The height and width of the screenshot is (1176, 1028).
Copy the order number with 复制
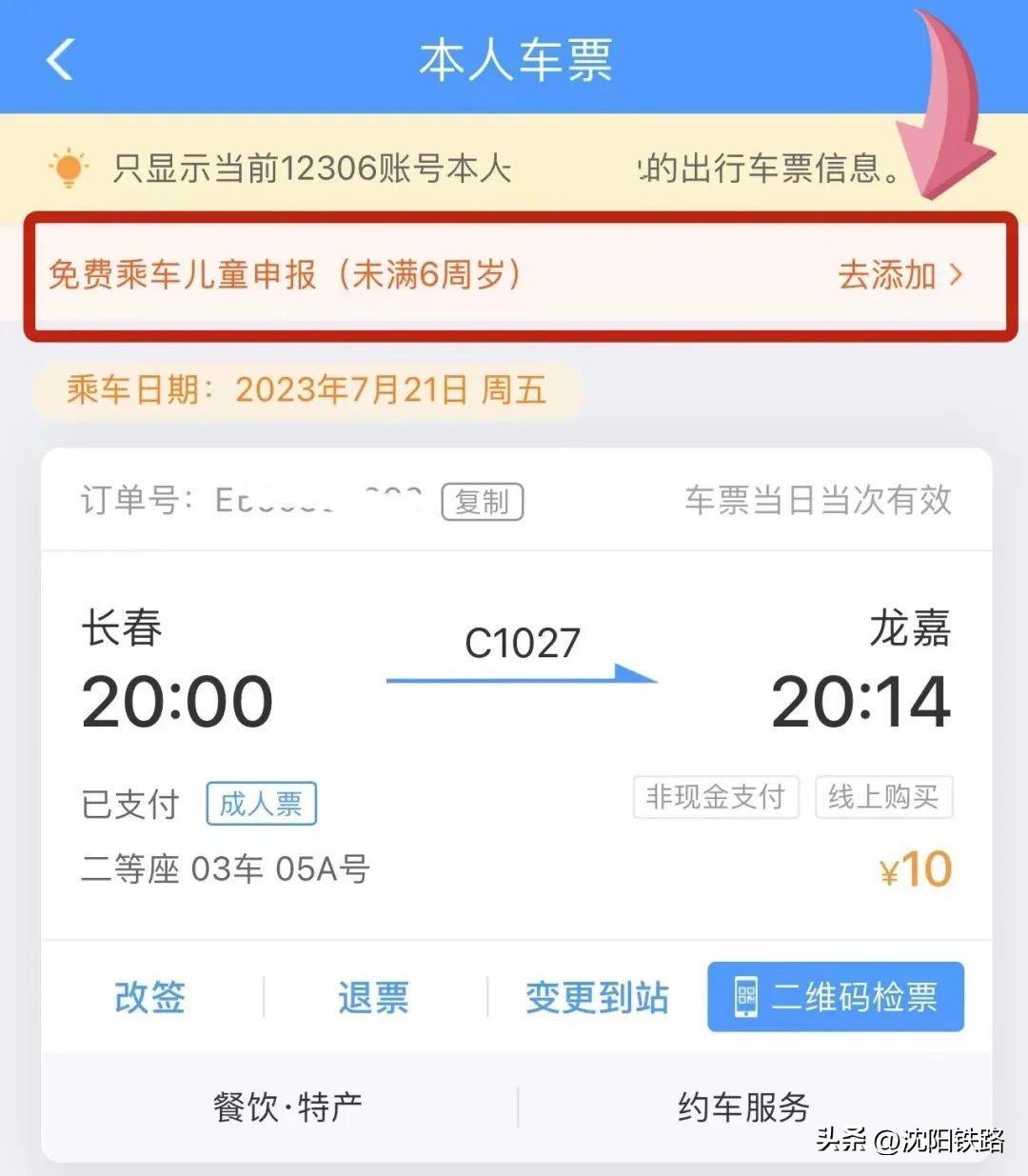[x=482, y=501]
